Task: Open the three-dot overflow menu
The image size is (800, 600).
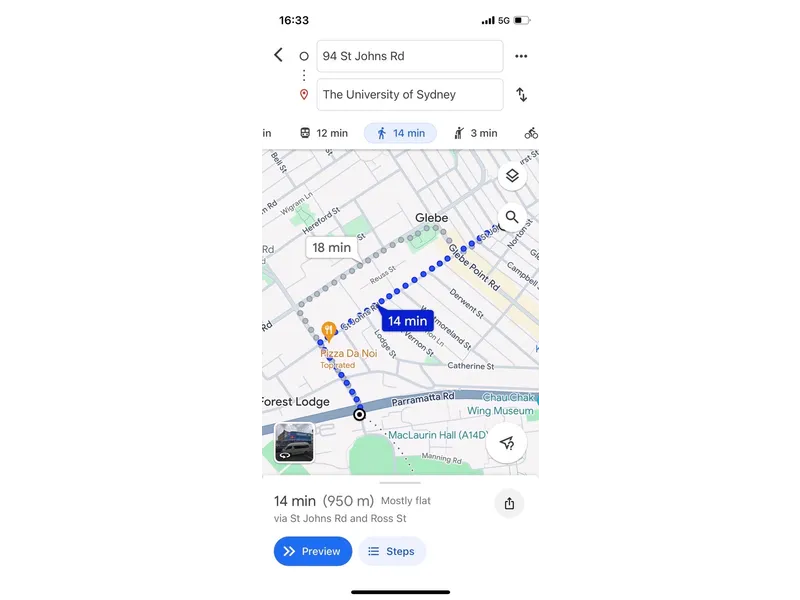Action: click(521, 56)
